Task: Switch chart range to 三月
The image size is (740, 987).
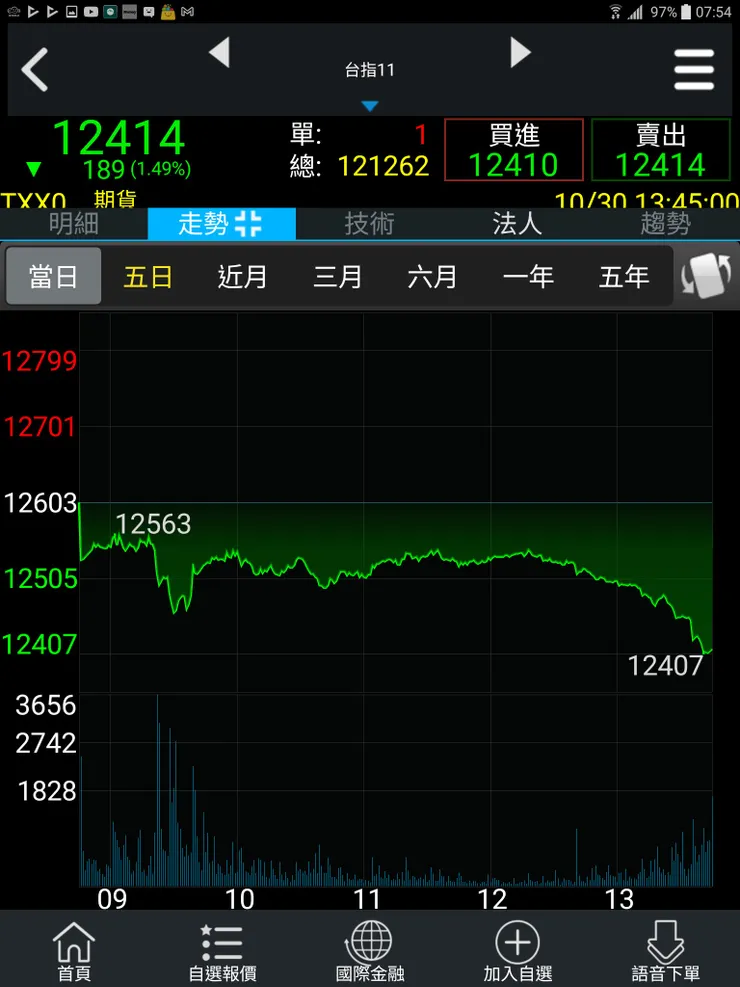Action: (338, 276)
